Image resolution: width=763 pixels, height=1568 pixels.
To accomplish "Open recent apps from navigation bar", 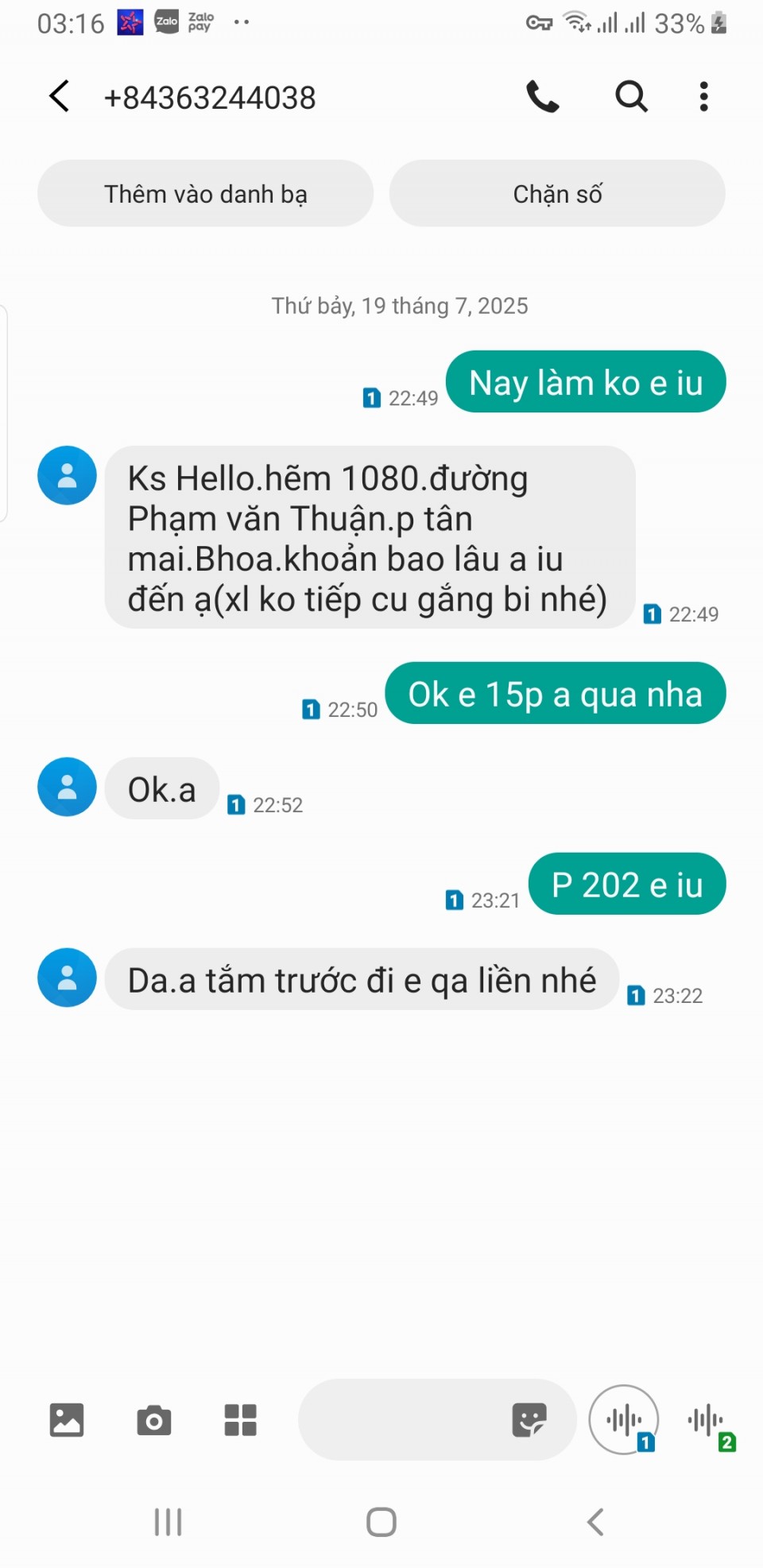I will (x=168, y=1522).
